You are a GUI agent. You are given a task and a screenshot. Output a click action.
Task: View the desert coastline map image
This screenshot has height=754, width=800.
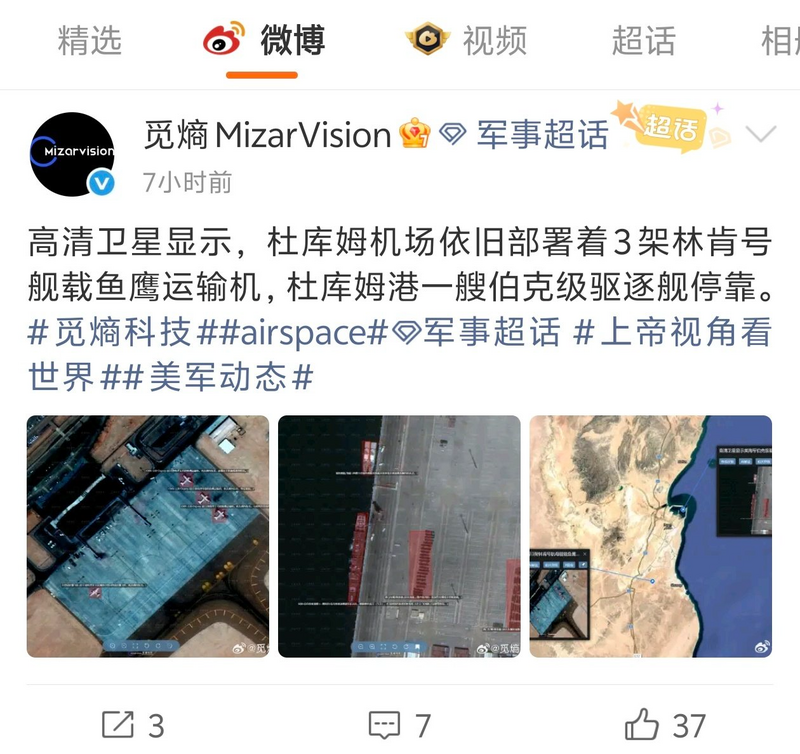(650, 536)
